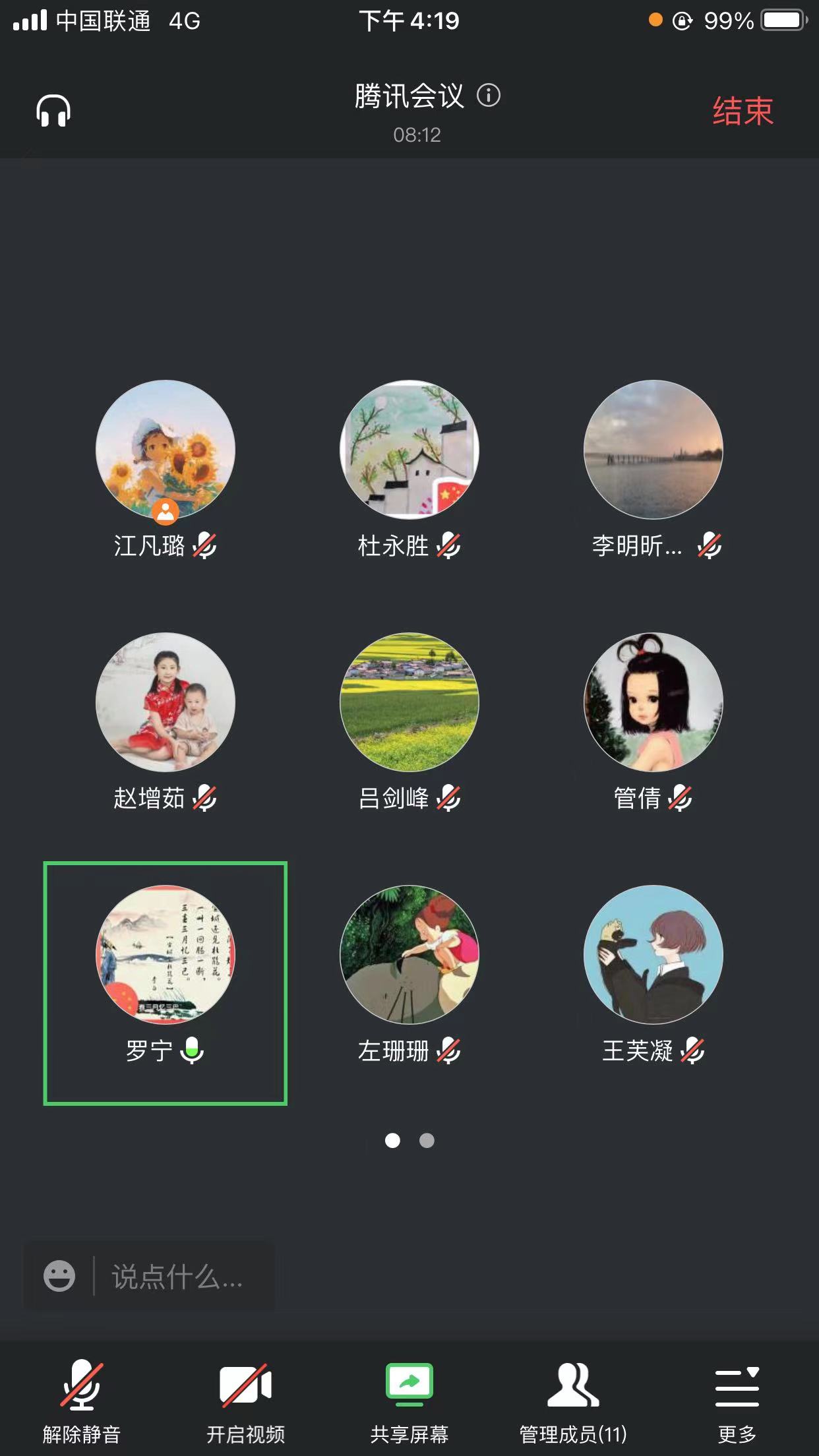The image size is (819, 1456).
Task: Open the 更多 menu
Action: [x=737, y=1398]
